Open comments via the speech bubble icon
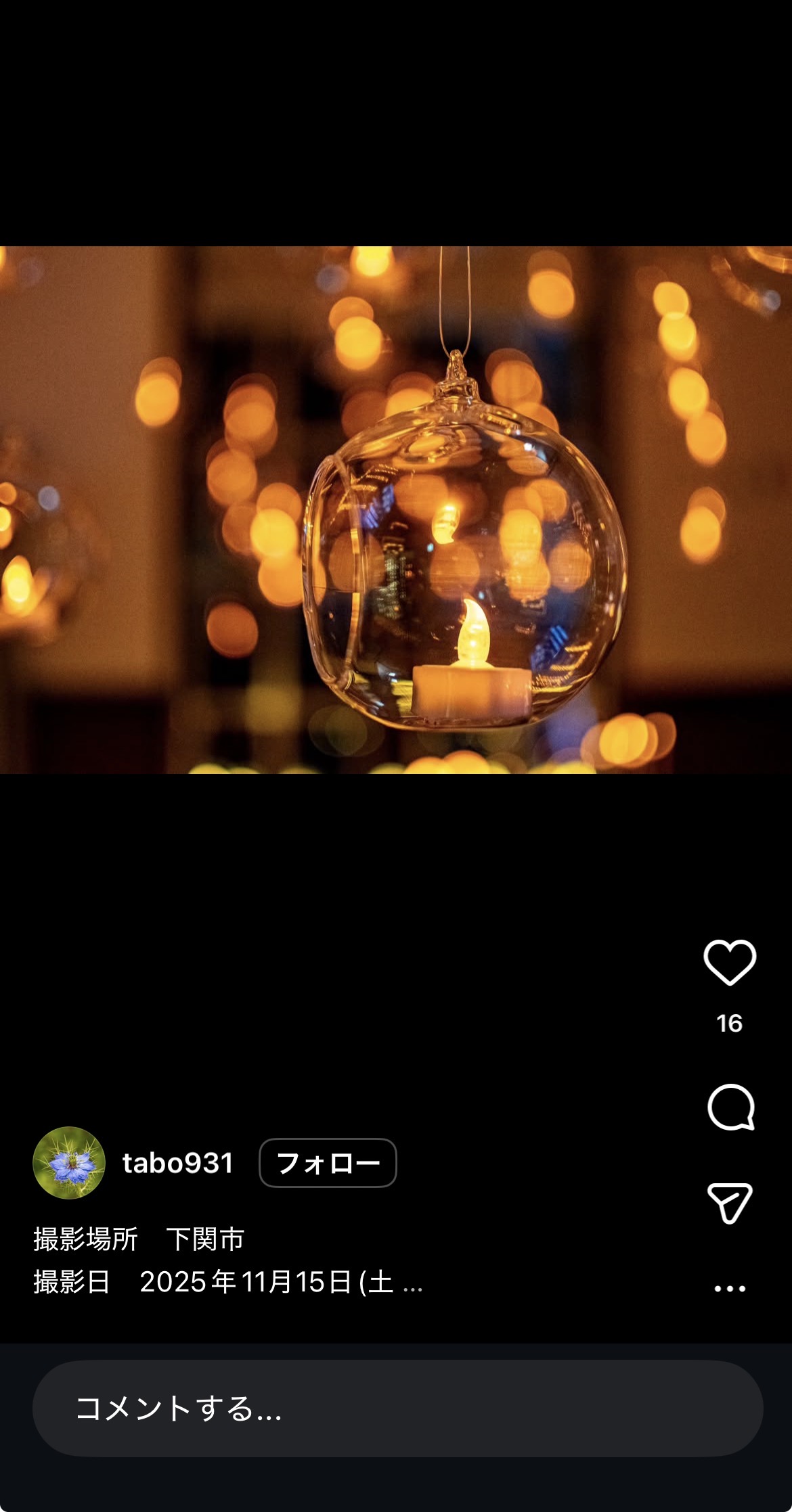Screen dimensions: 792x1512 coord(730,1107)
